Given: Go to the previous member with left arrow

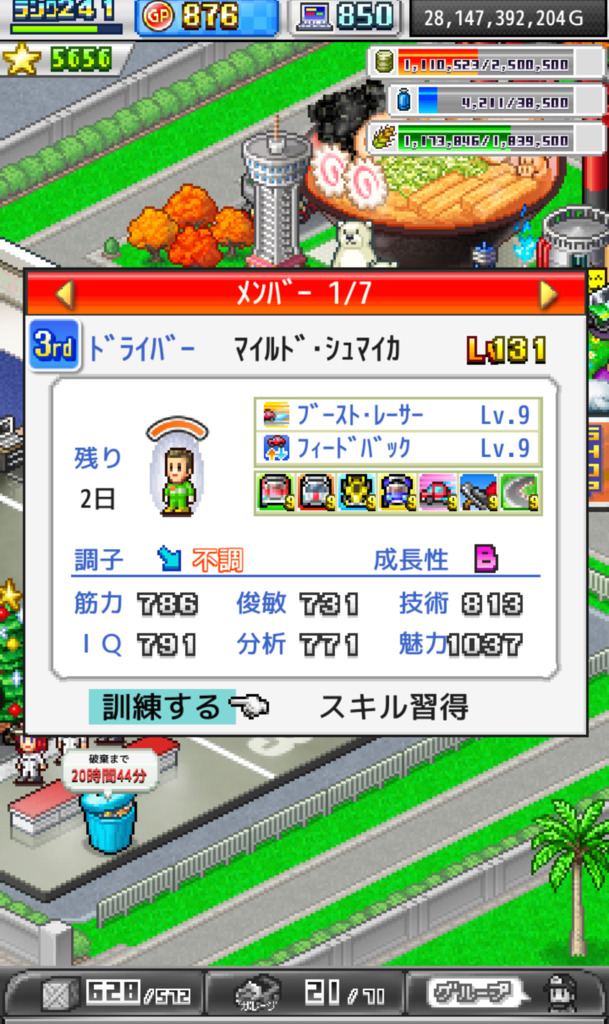Looking at the screenshot, I should click(x=65, y=295).
